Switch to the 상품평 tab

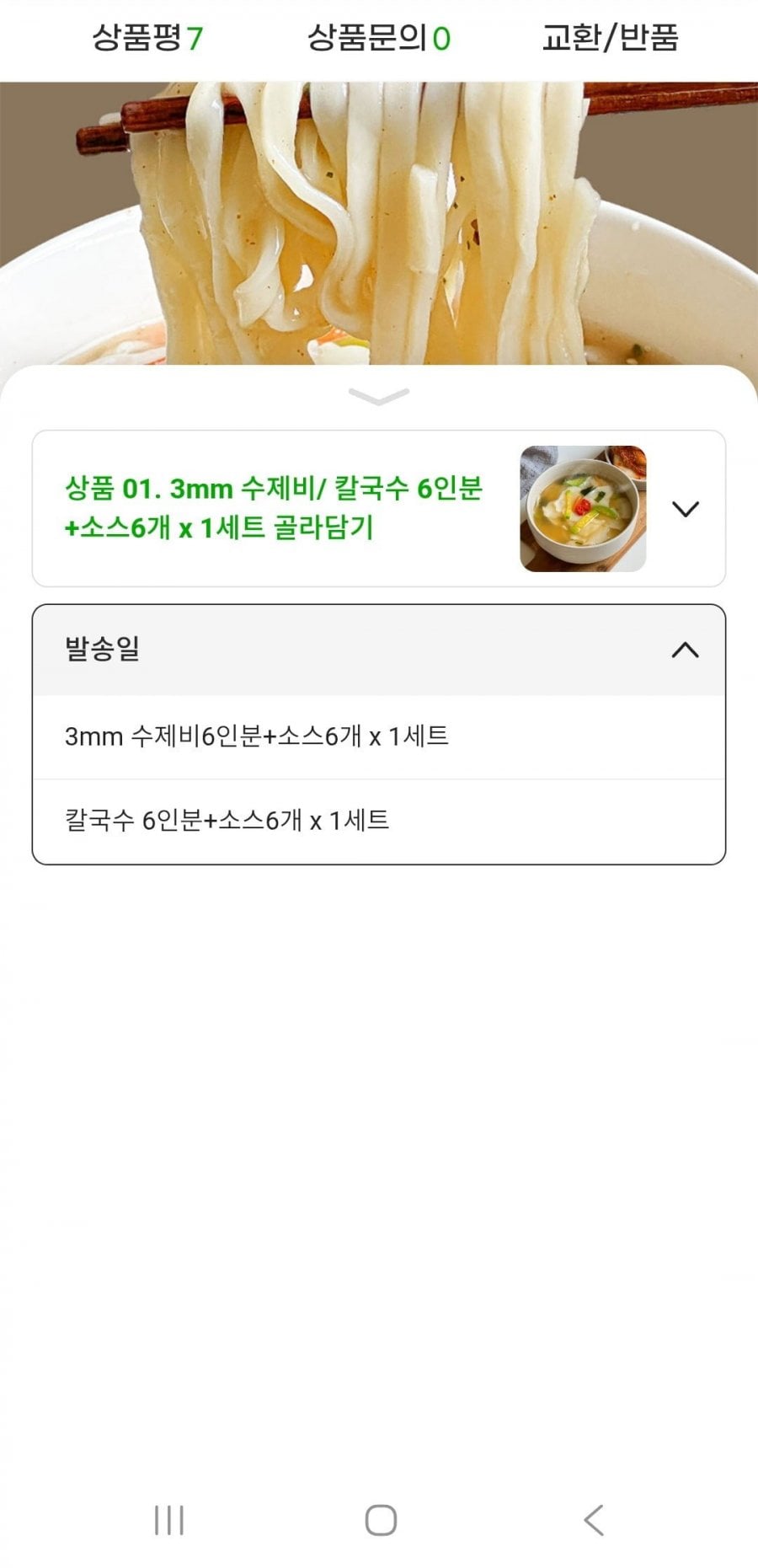[147, 38]
